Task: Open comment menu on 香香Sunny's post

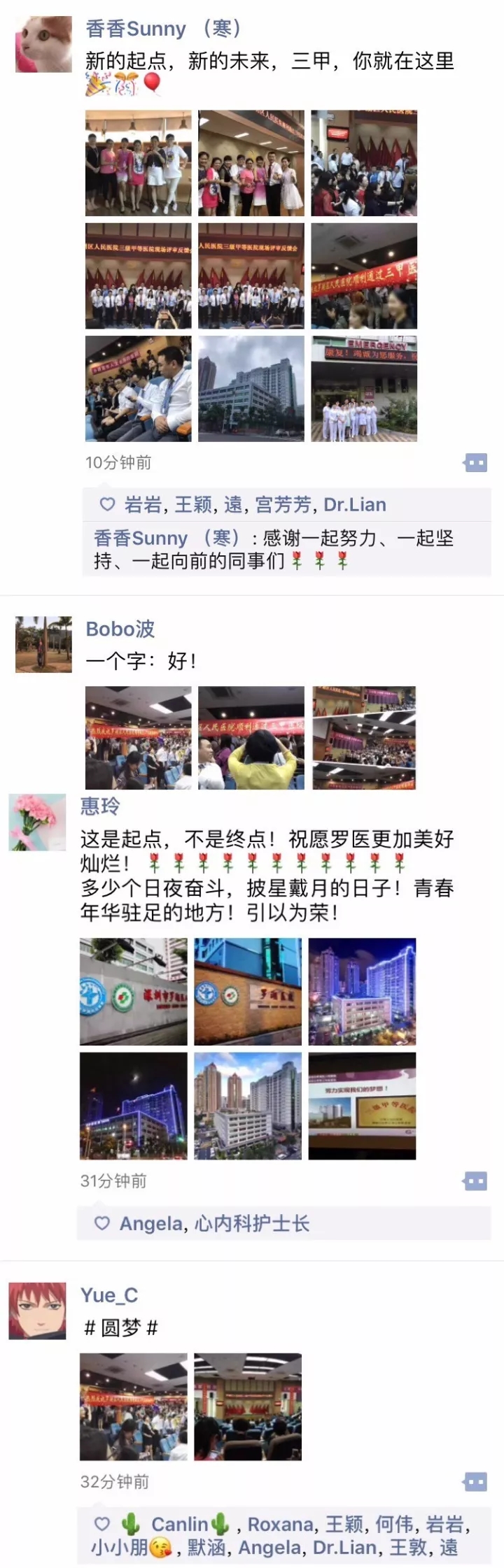Action: click(x=475, y=462)
